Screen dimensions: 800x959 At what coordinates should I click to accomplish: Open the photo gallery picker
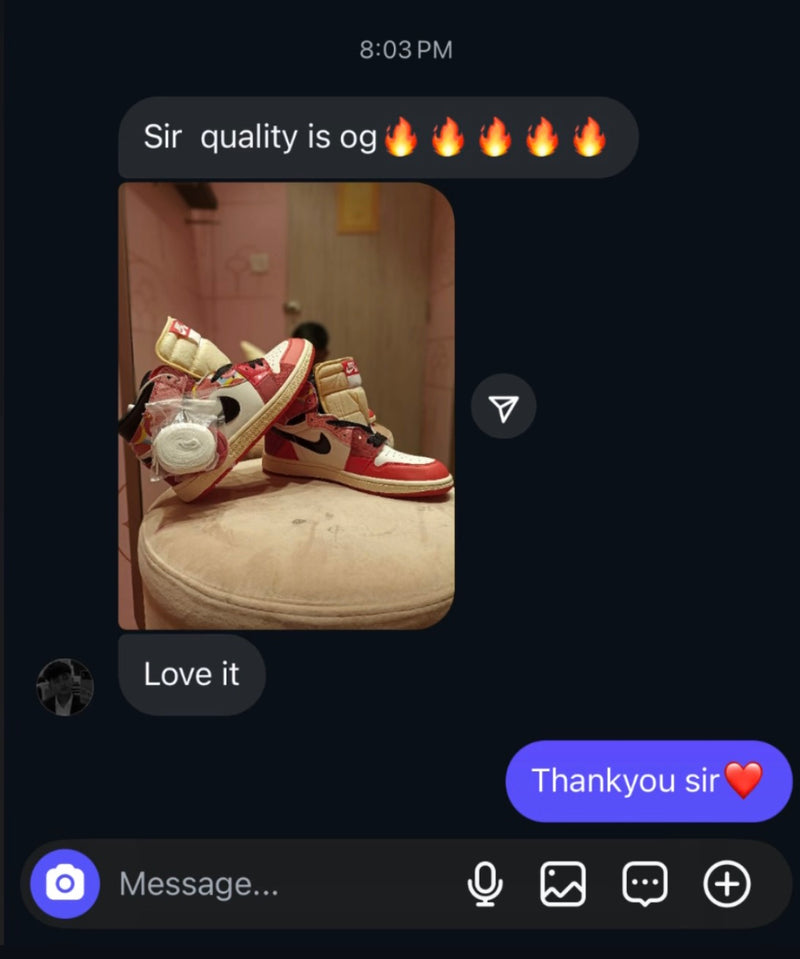(563, 884)
